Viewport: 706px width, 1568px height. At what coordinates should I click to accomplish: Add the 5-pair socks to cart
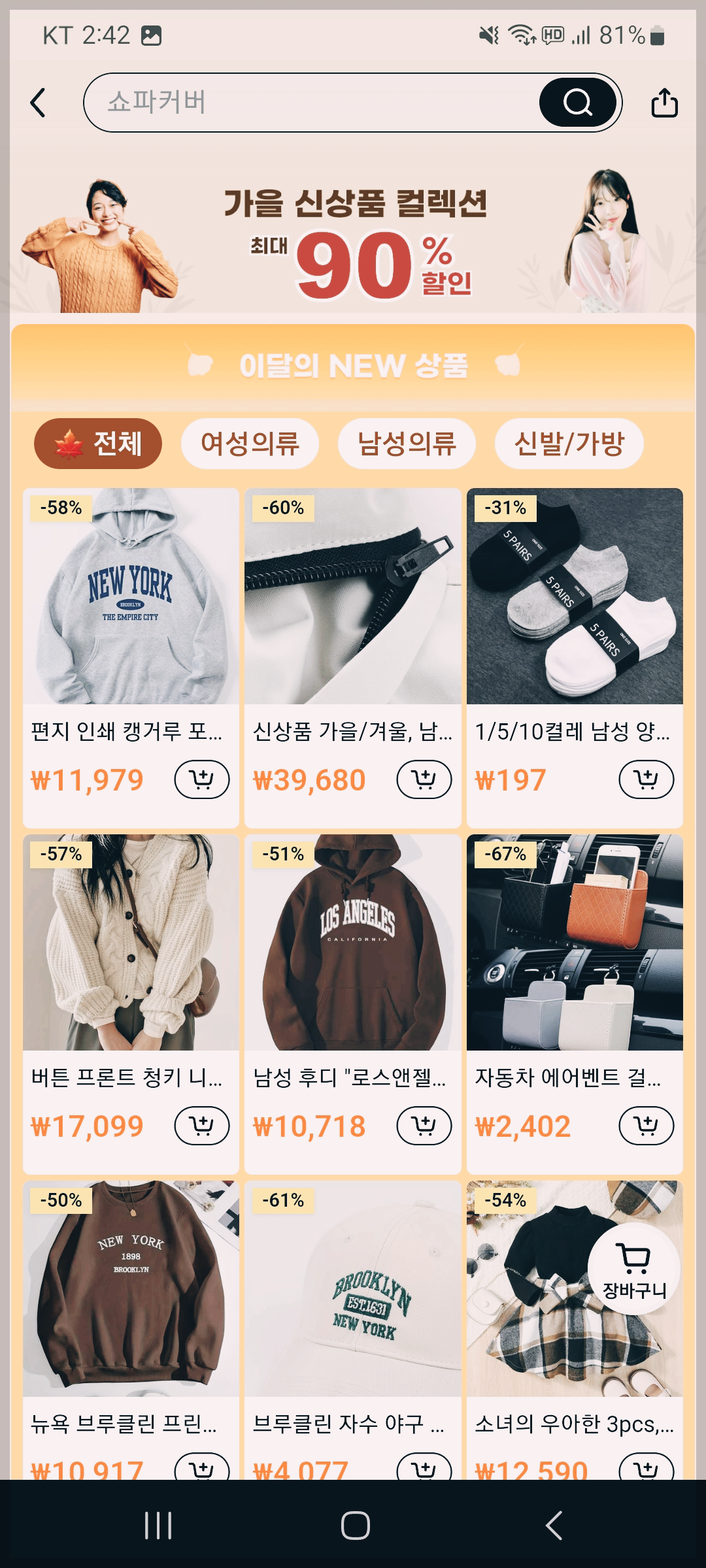pos(646,779)
